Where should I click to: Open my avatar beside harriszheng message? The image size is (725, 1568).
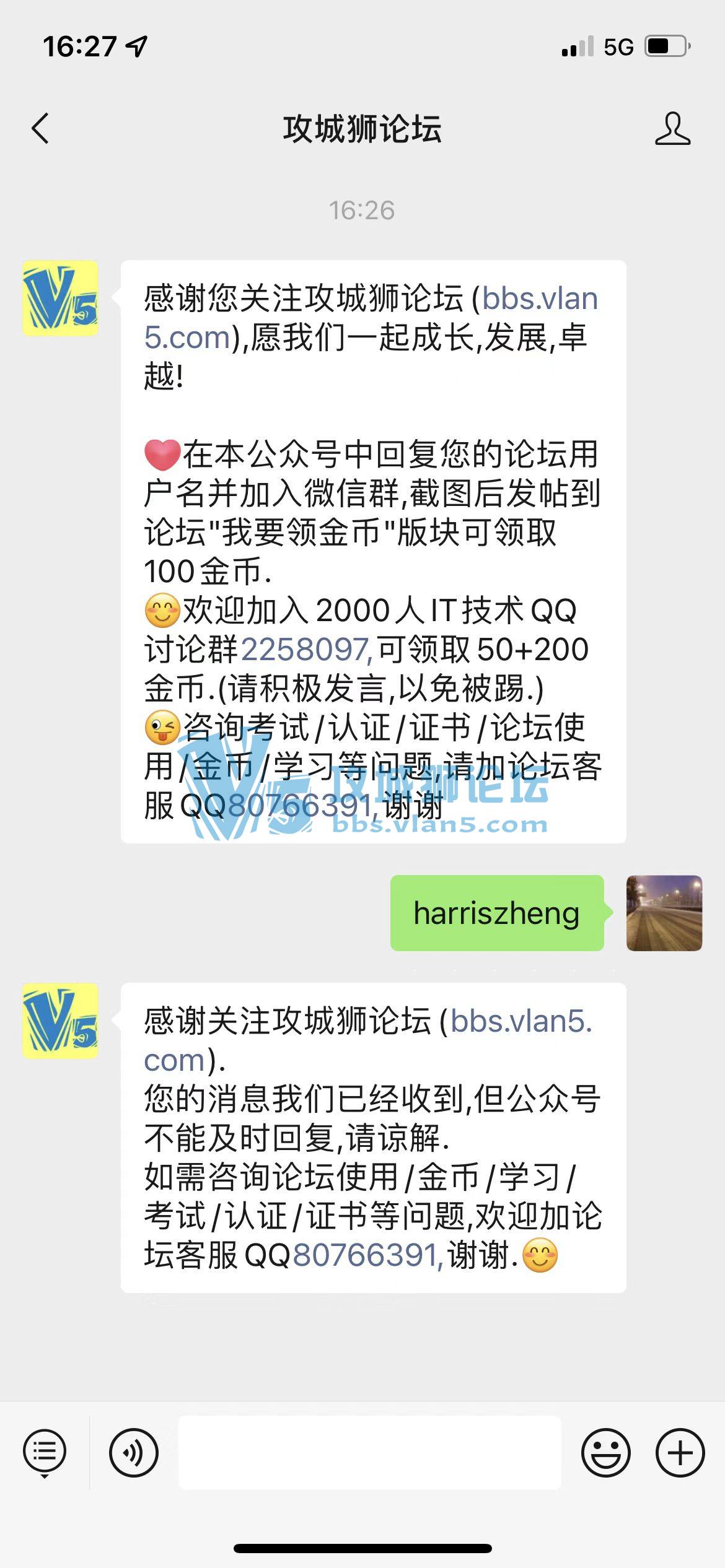(664, 913)
